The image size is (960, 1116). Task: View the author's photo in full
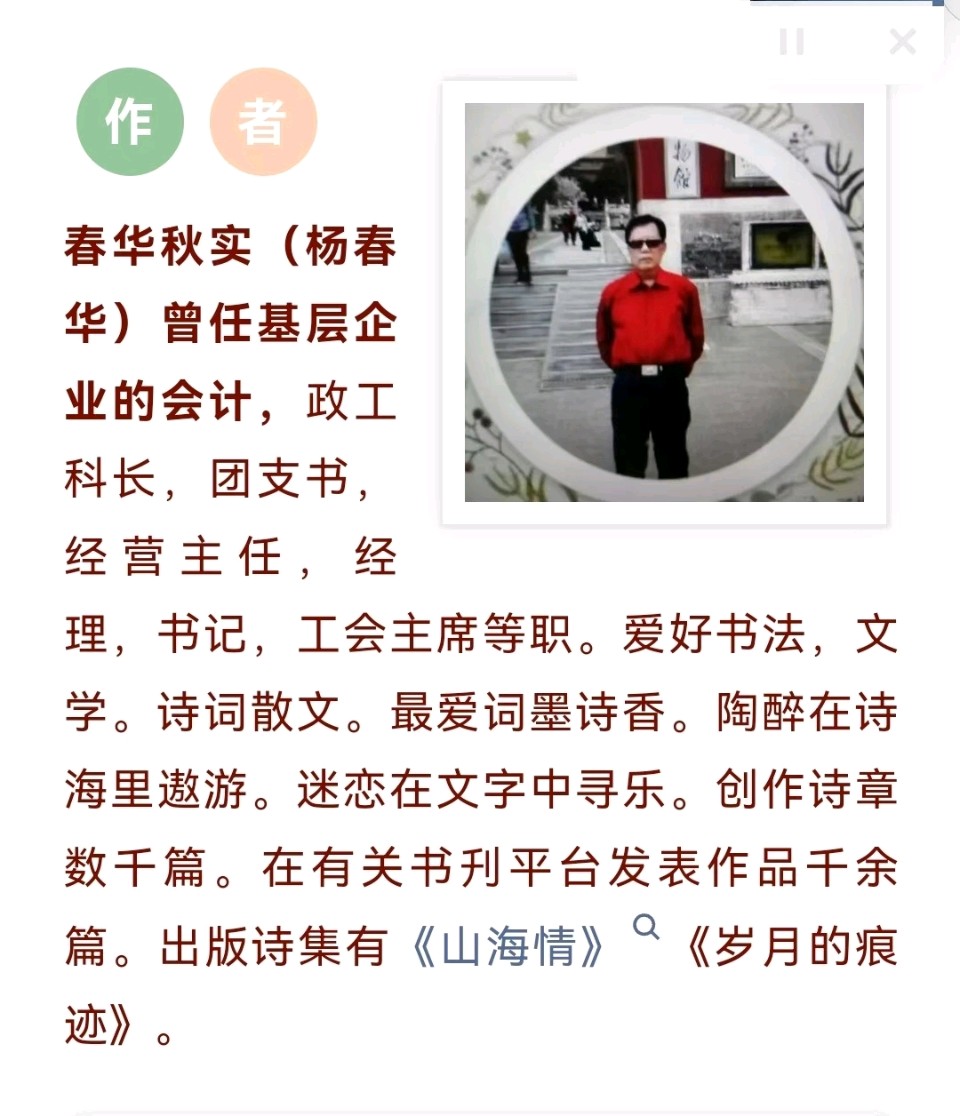[x=664, y=303]
